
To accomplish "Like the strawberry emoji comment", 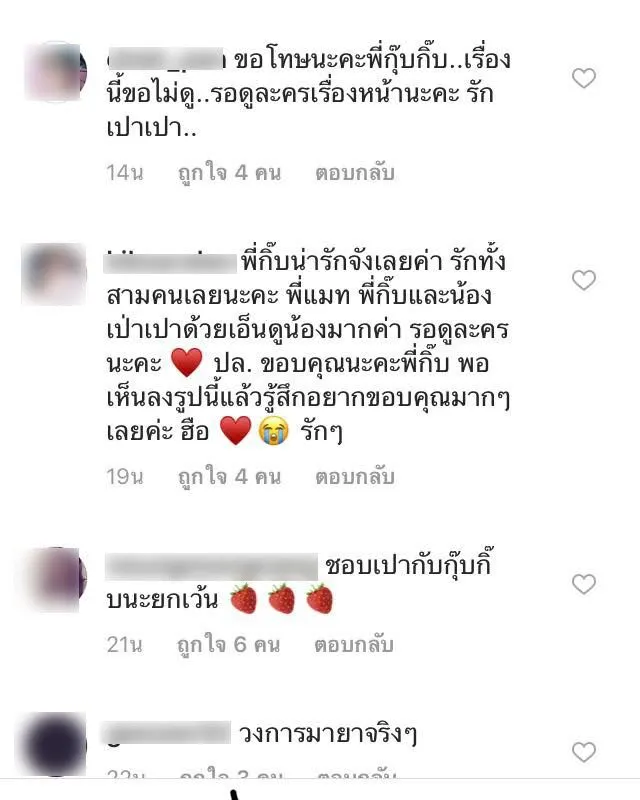I will 583,584.
